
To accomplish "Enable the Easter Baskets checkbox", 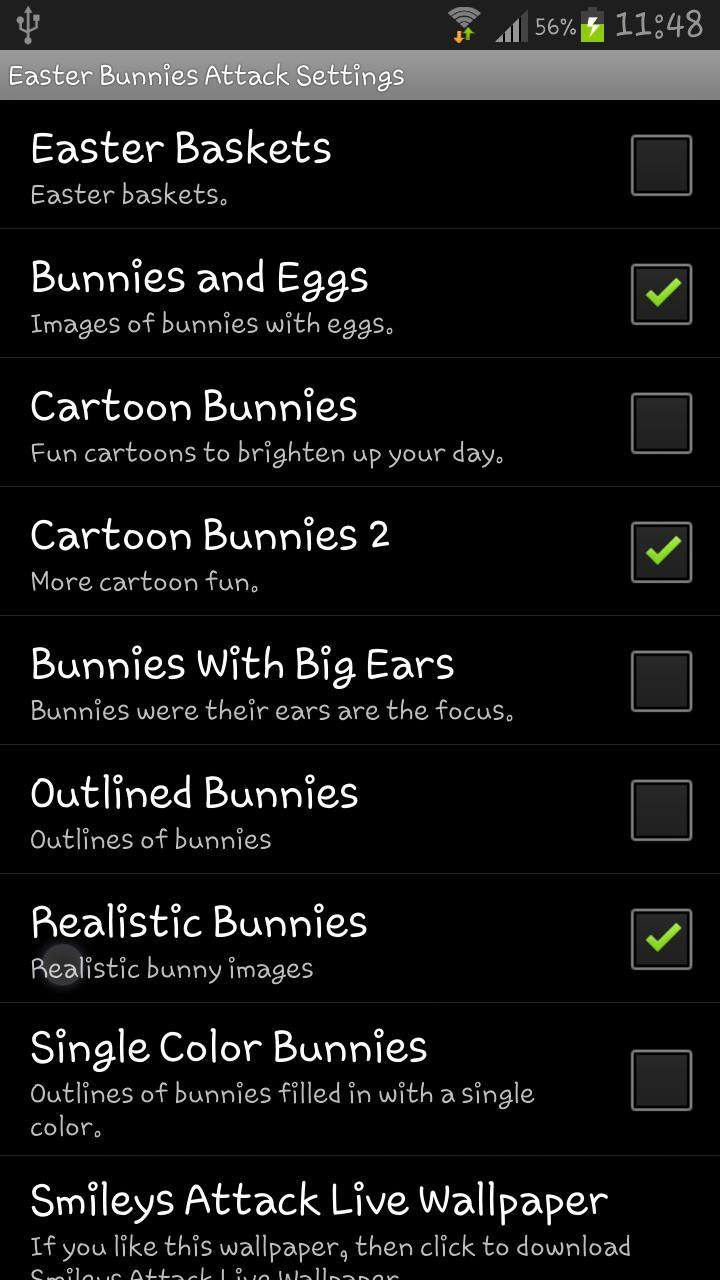I will click(x=660, y=165).
